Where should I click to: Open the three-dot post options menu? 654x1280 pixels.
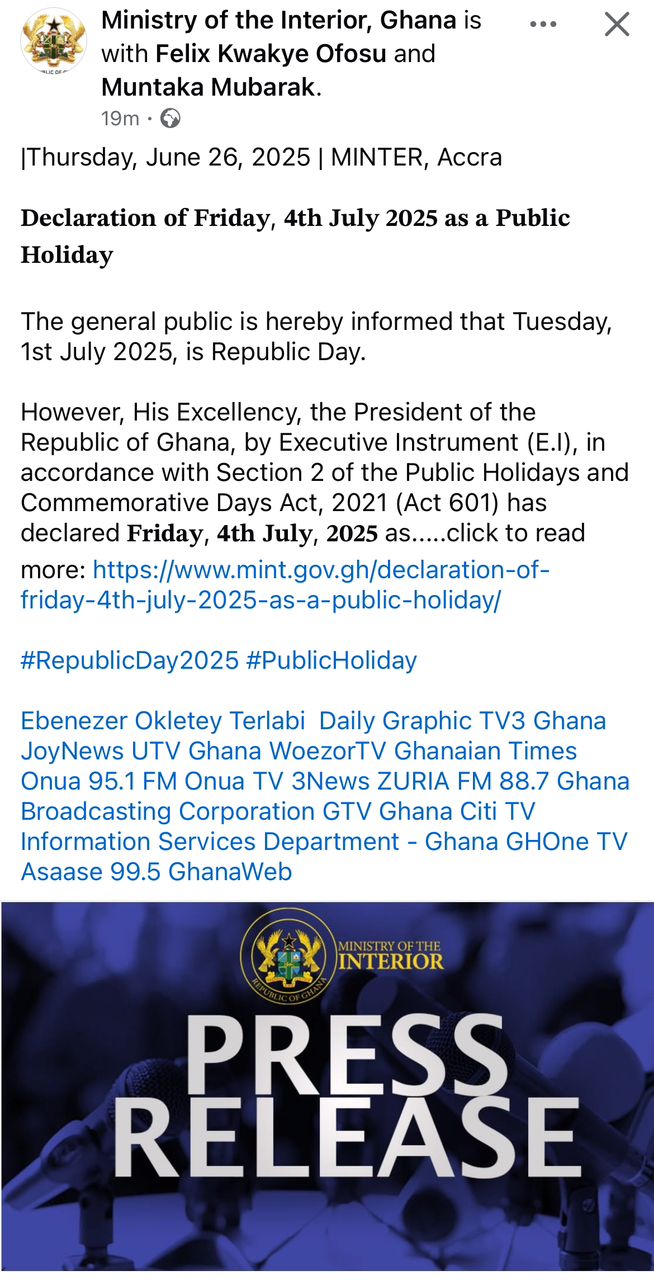coord(543,25)
